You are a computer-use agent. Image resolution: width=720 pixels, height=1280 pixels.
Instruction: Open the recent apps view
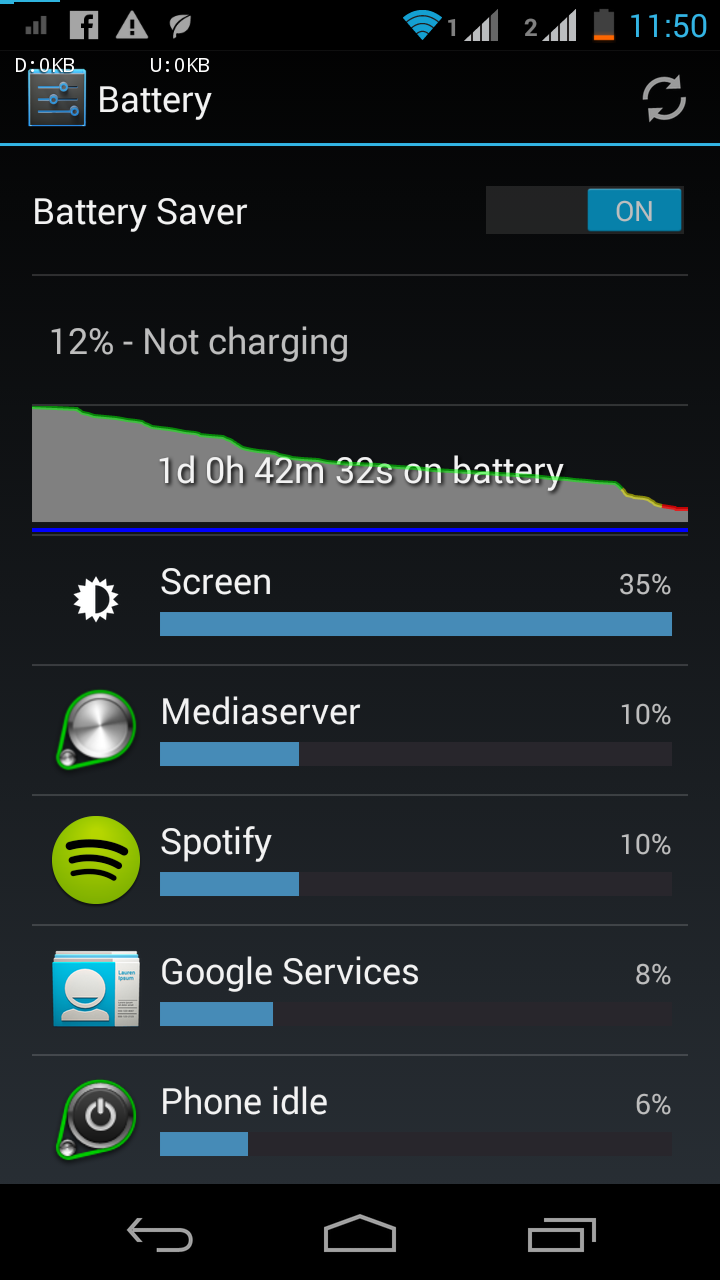coord(561,1234)
